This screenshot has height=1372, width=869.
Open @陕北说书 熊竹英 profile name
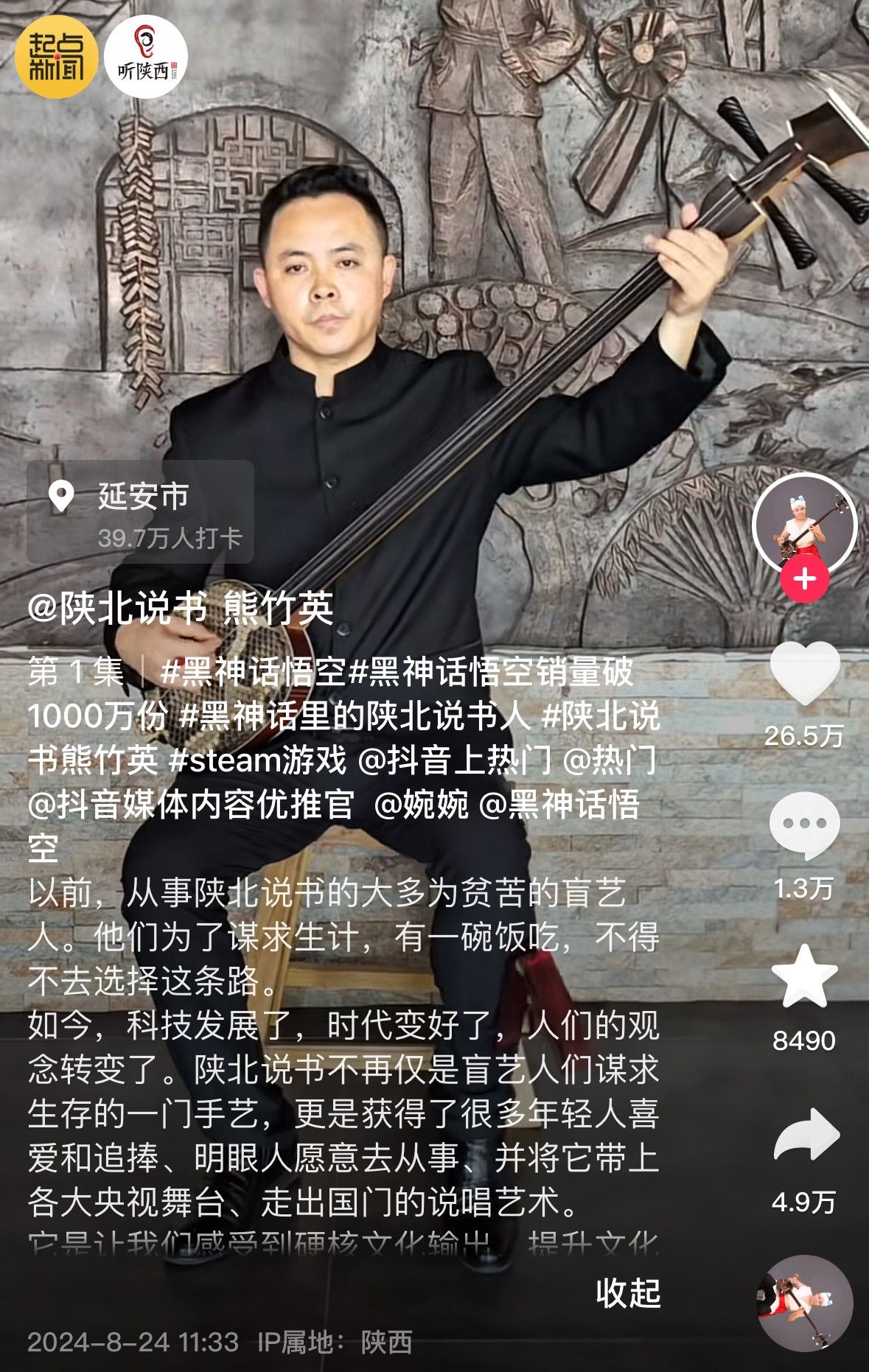tap(181, 608)
